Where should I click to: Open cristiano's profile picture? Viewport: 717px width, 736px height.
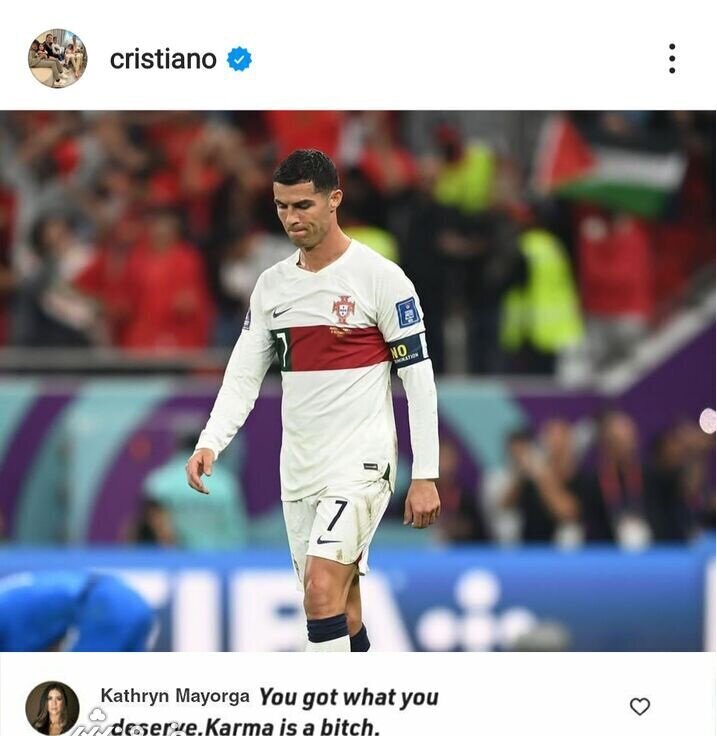point(57,58)
